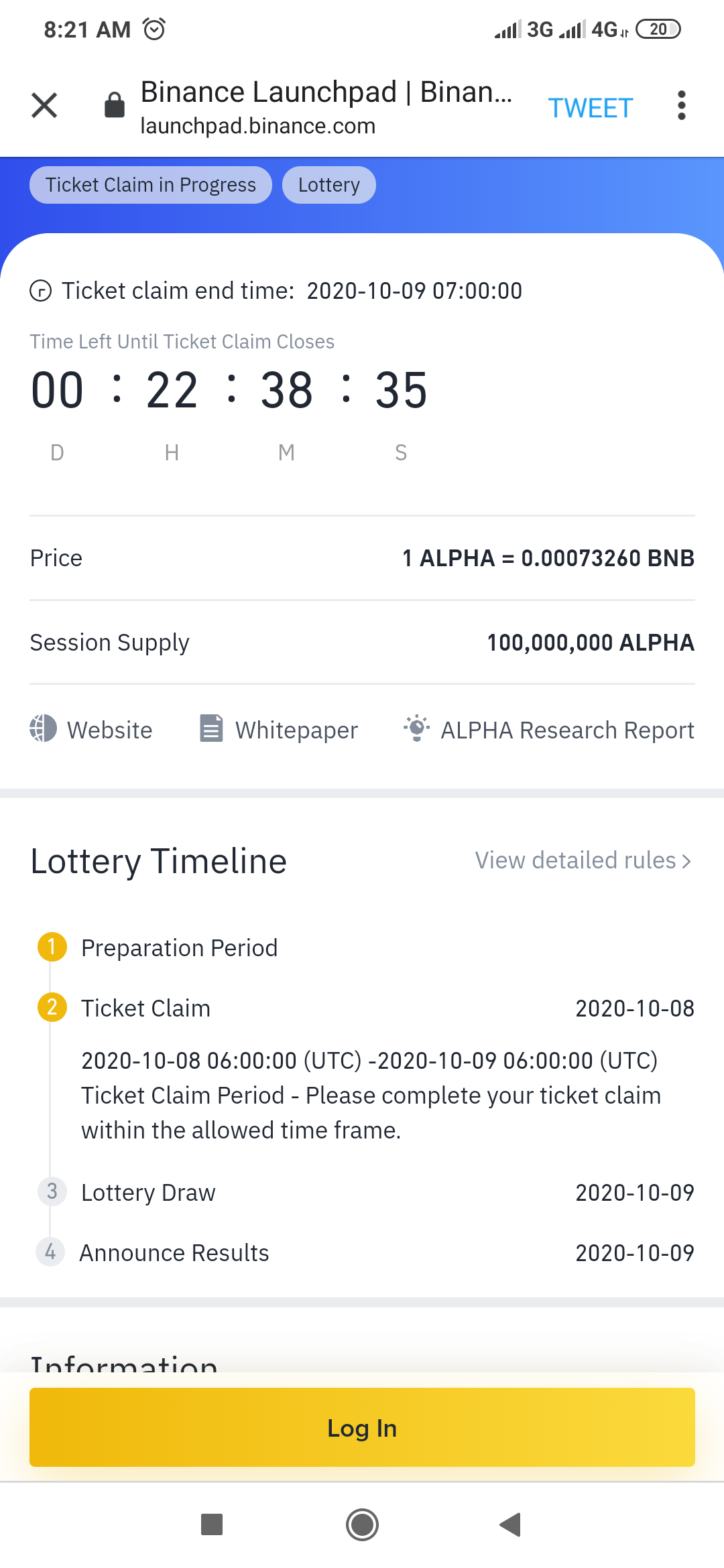
Task: Open the project Website link
Action: (92, 730)
